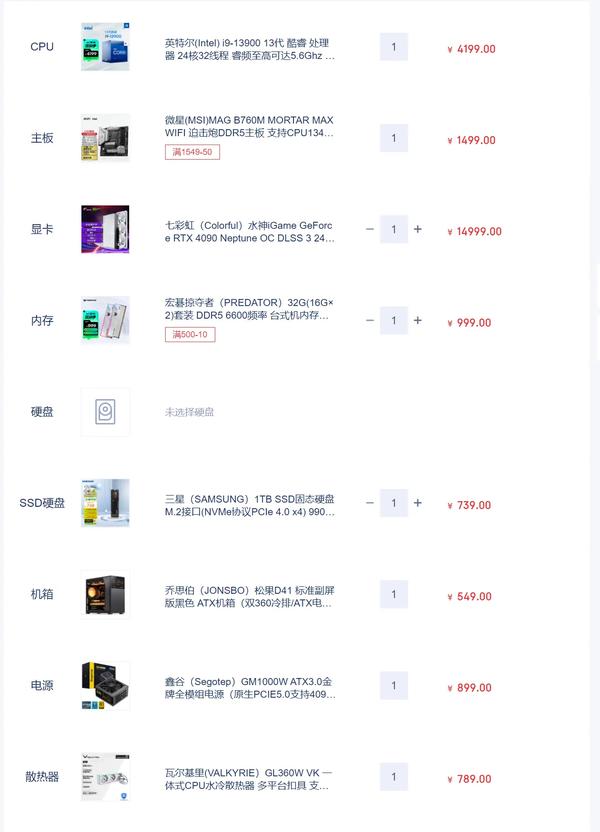Tap the 满500-10 coupon tag
The width and height of the screenshot is (600, 832).
point(190,334)
